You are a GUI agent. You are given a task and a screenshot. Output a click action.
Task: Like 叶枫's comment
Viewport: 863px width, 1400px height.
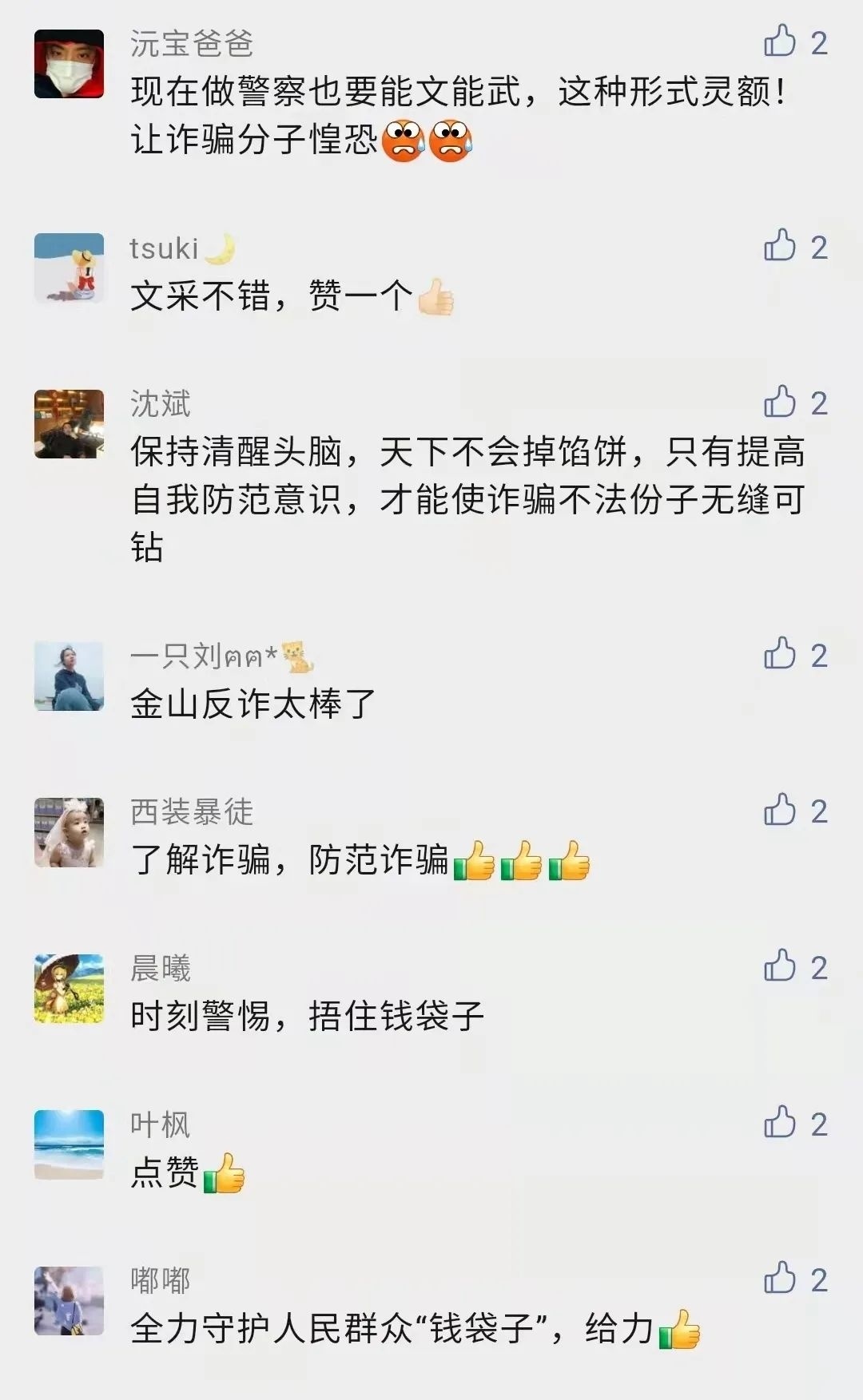click(x=780, y=1123)
